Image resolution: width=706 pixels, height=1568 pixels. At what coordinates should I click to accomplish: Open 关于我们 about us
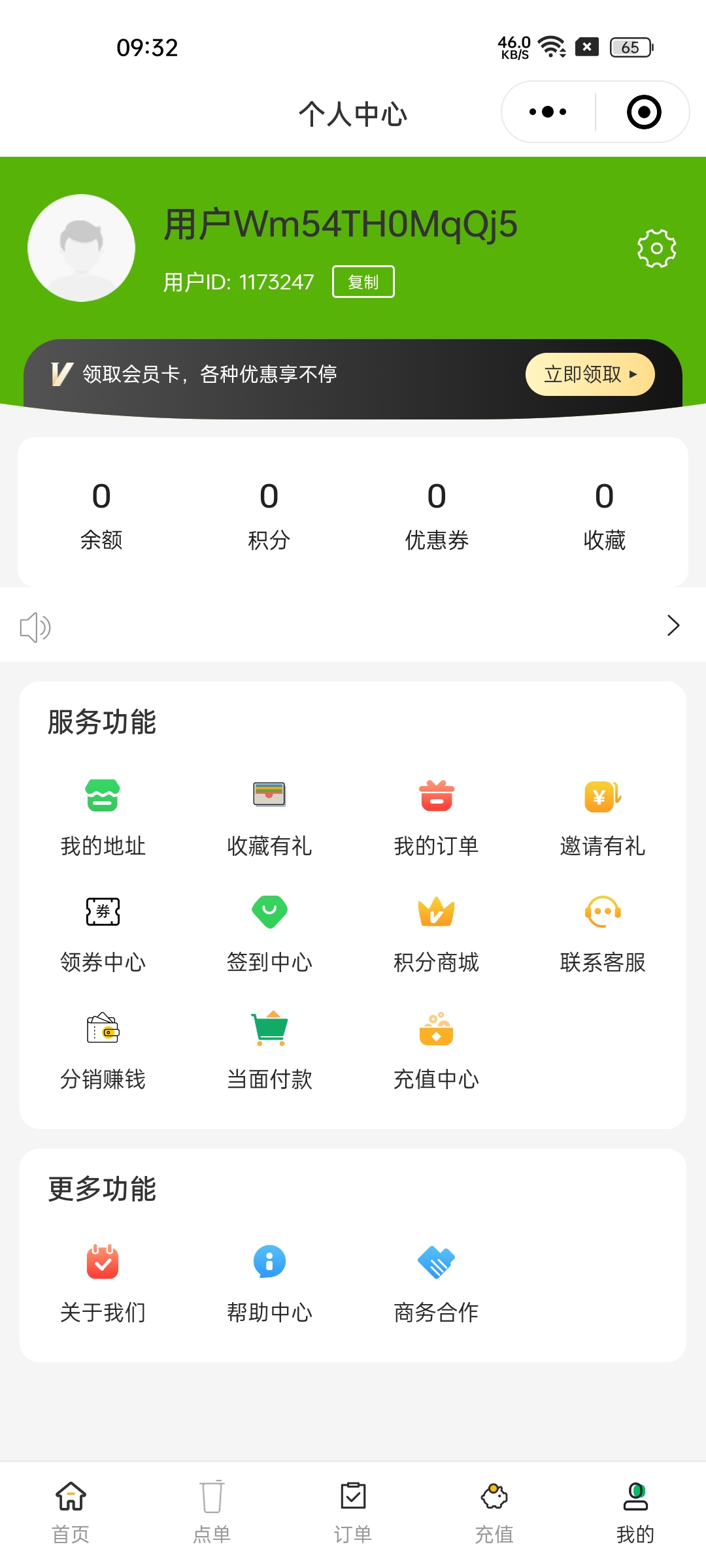click(x=103, y=1282)
